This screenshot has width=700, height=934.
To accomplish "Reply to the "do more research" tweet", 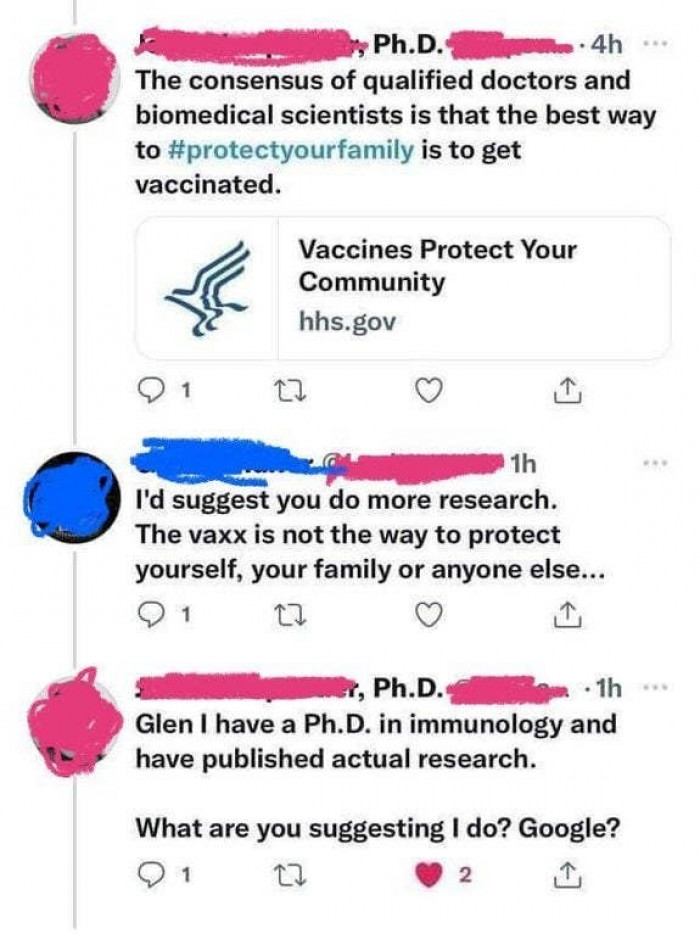I will (x=148, y=611).
